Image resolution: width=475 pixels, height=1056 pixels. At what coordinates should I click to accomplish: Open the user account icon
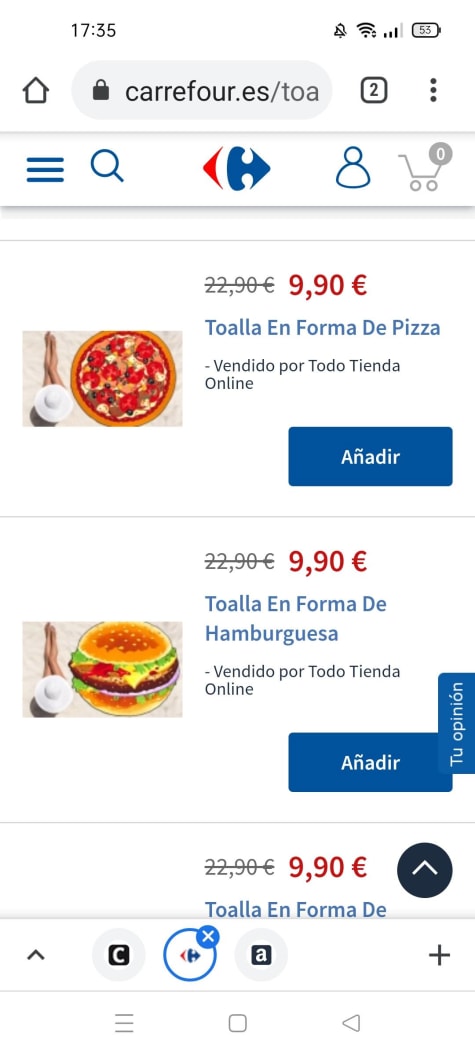353,168
